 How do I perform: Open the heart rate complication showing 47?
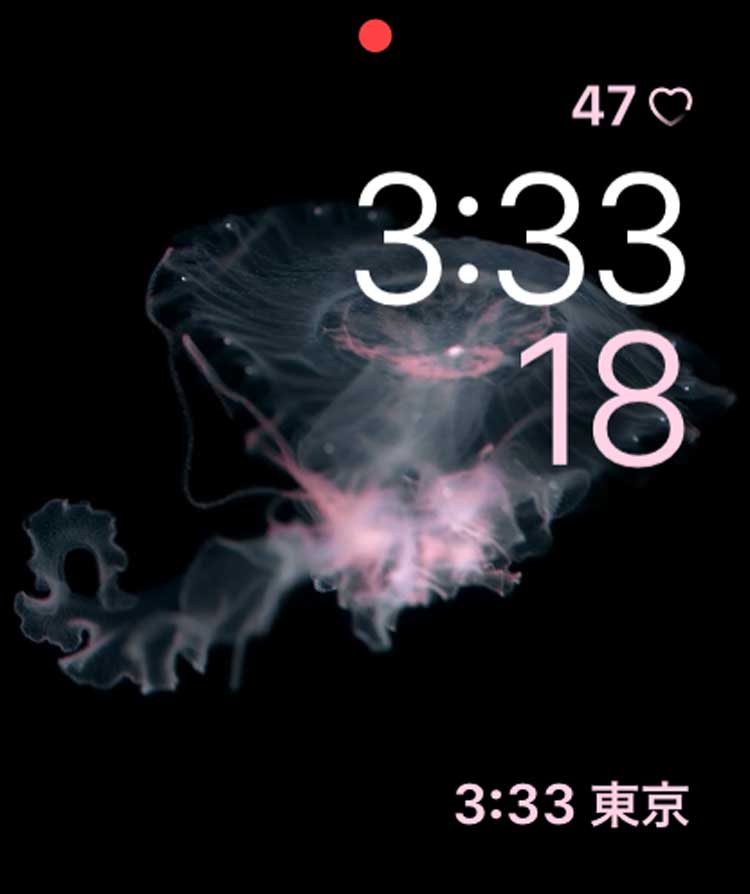click(631, 106)
